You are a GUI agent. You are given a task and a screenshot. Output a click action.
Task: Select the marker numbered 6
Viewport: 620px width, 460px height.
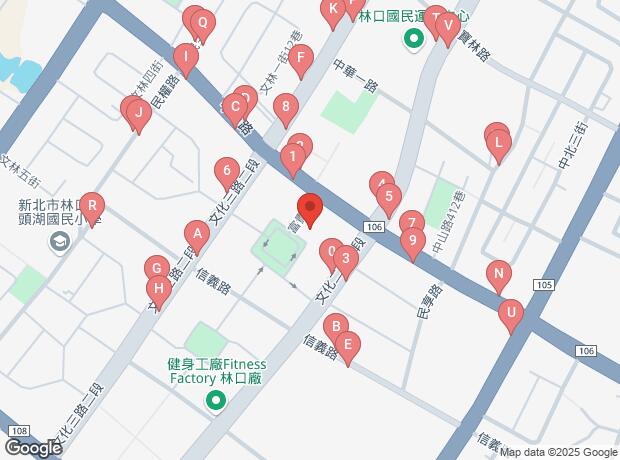click(227, 170)
